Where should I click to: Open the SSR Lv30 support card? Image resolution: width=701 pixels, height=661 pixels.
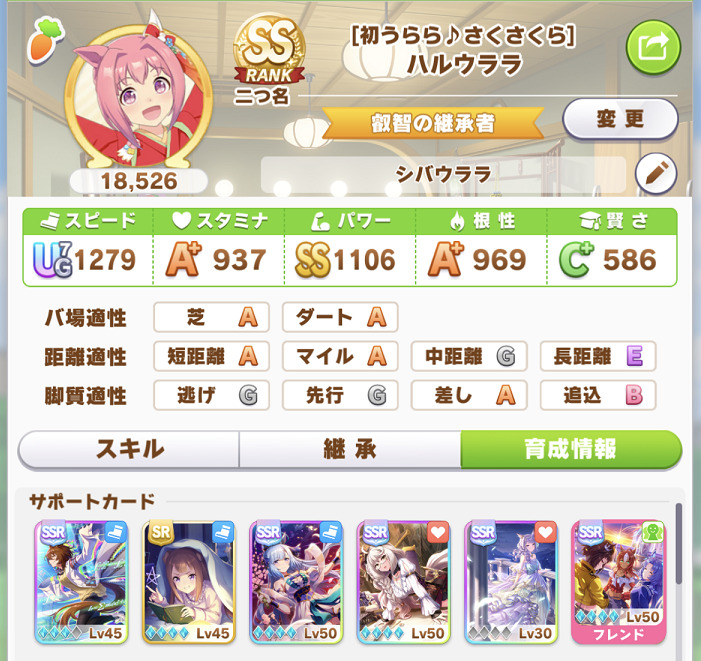pyautogui.click(x=512, y=583)
